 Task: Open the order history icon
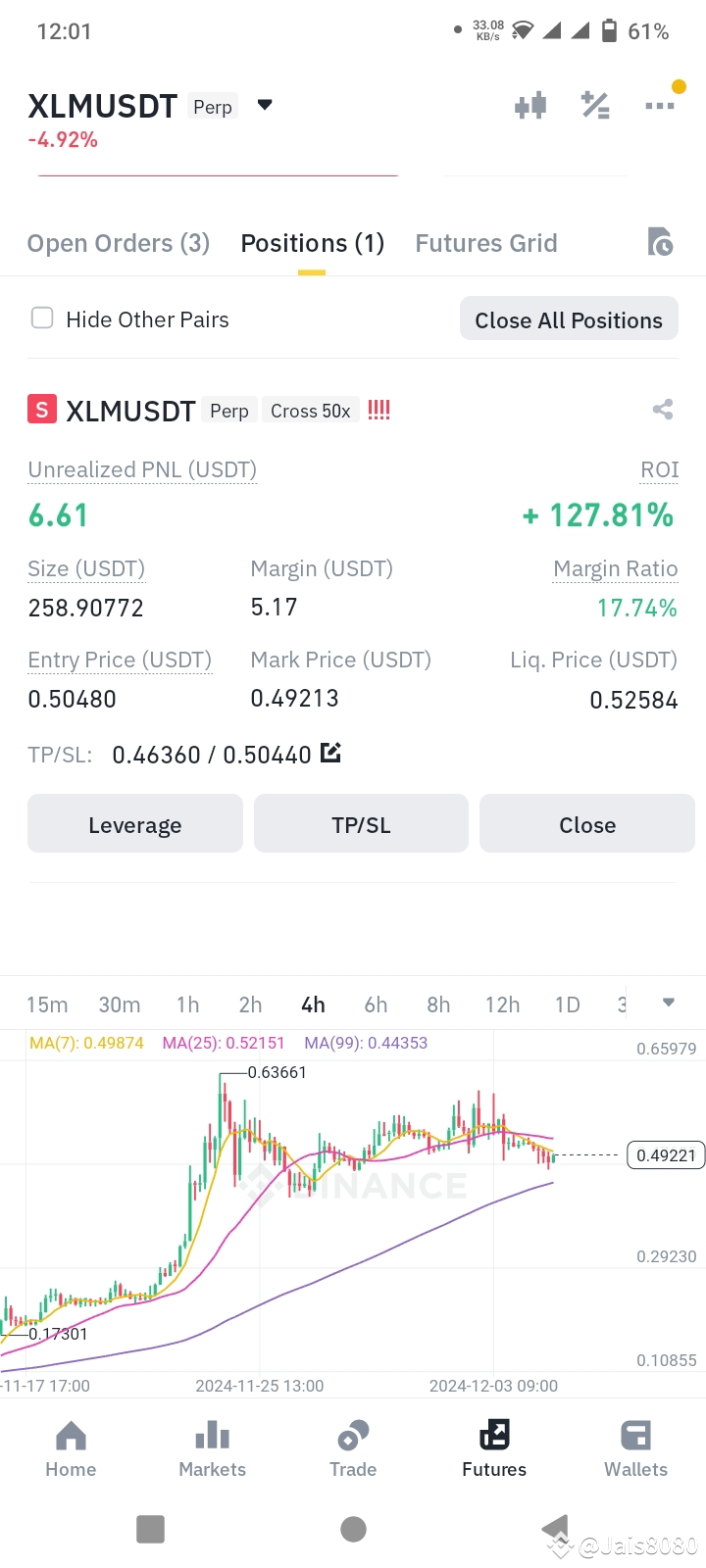tap(660, 241)
